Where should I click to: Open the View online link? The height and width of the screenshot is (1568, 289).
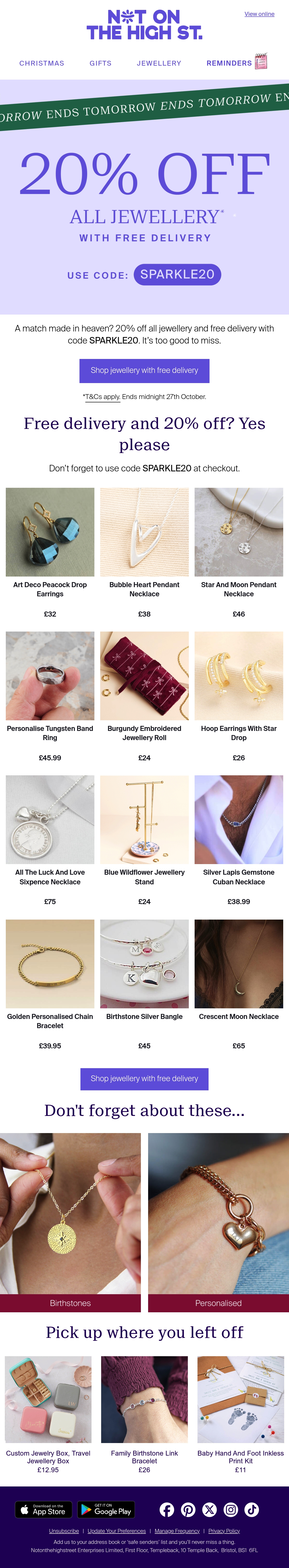tap(259, 14)
